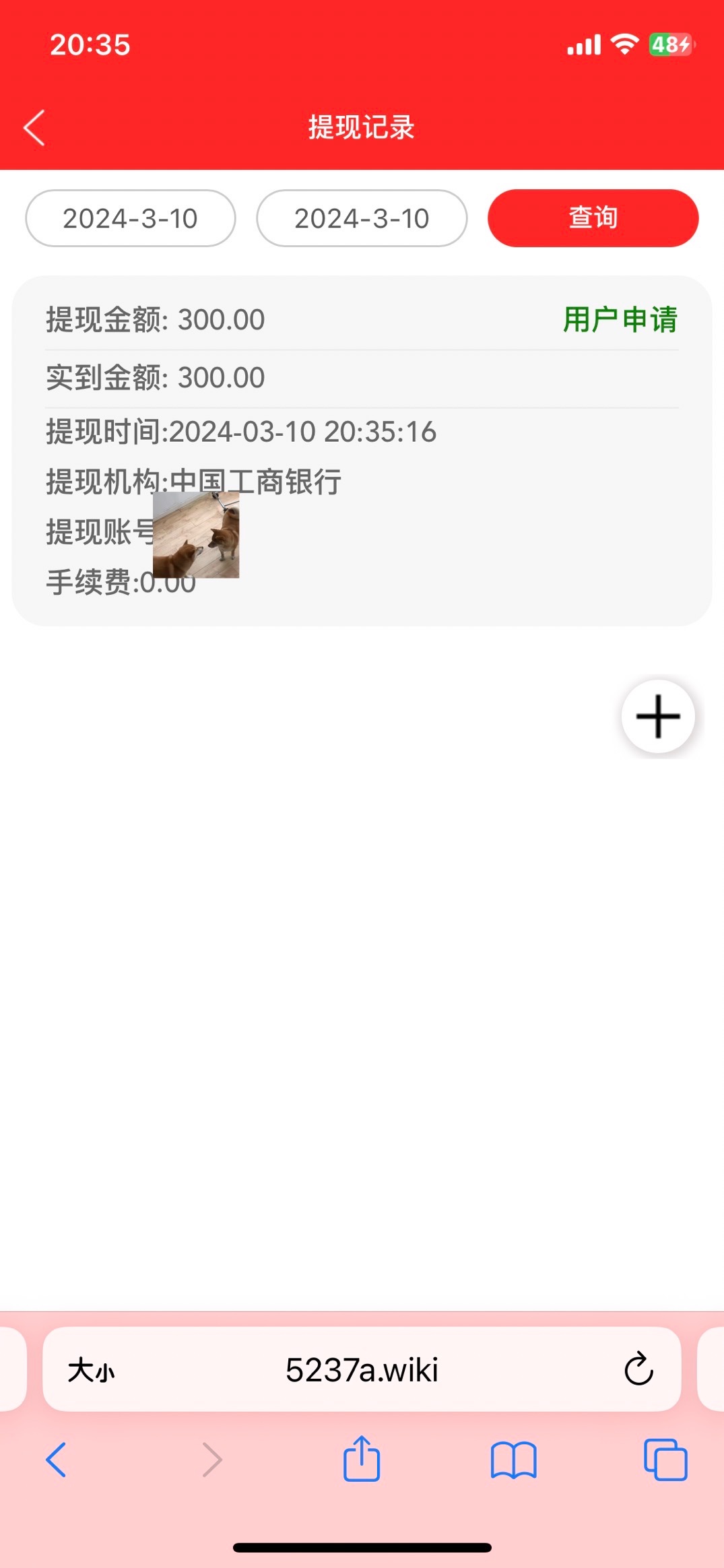
Task: Open the end date picker
Action: coord(362,218)
